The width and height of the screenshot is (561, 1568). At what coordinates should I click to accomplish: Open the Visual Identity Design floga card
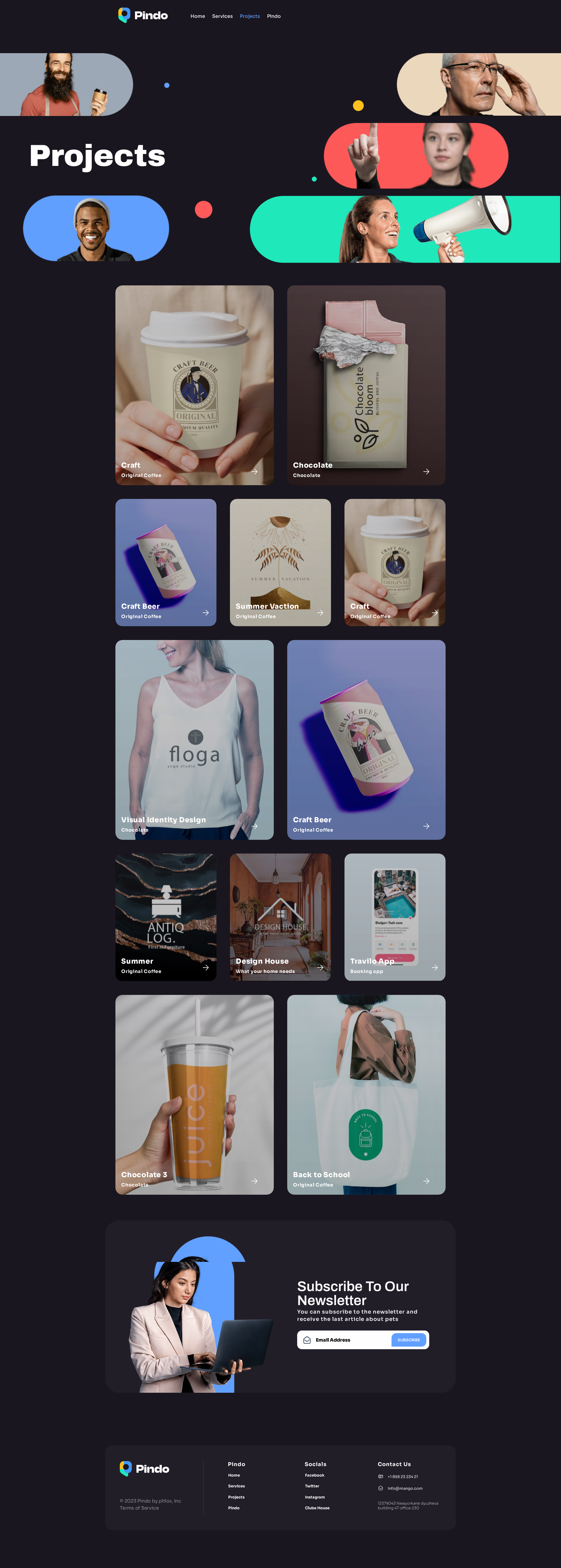(194, 739)
